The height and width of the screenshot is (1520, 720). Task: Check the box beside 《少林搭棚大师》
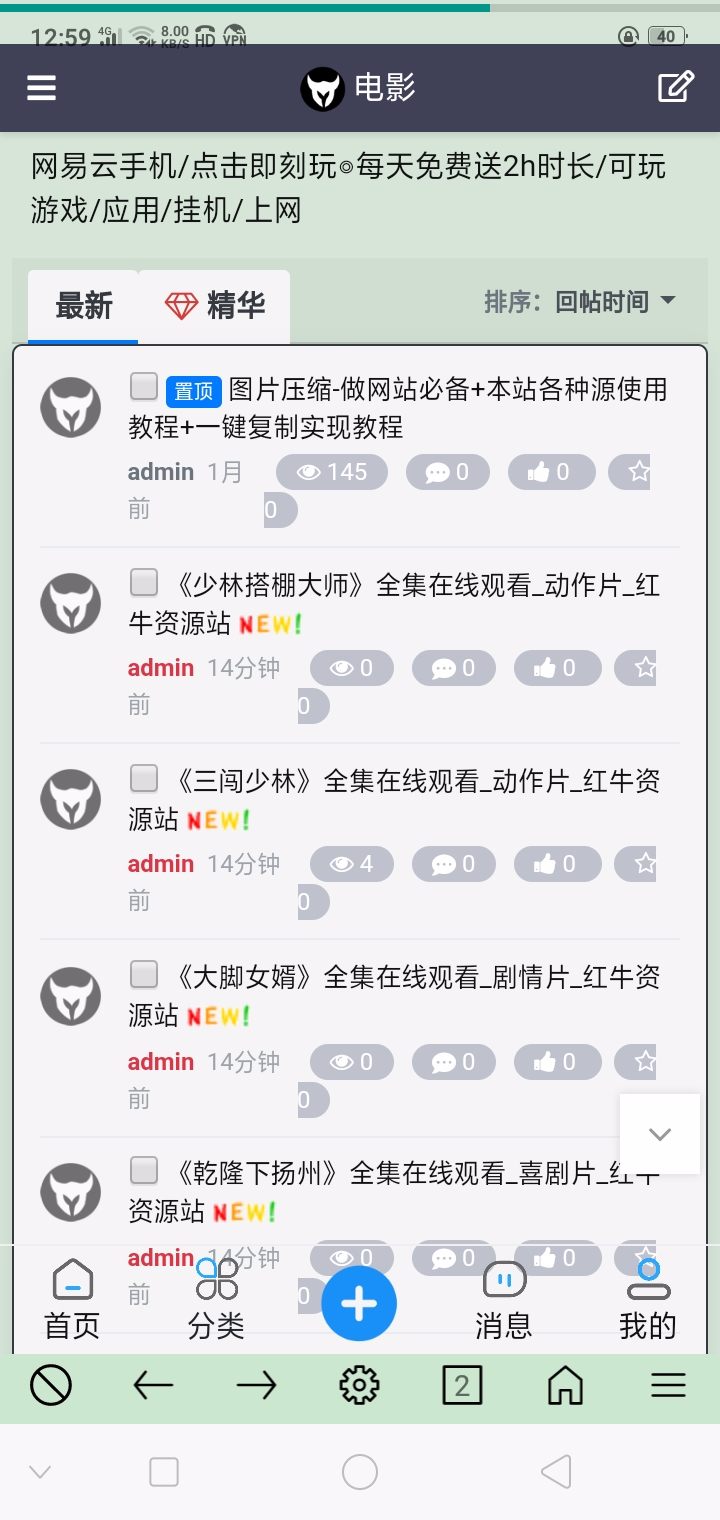(144, 582)
